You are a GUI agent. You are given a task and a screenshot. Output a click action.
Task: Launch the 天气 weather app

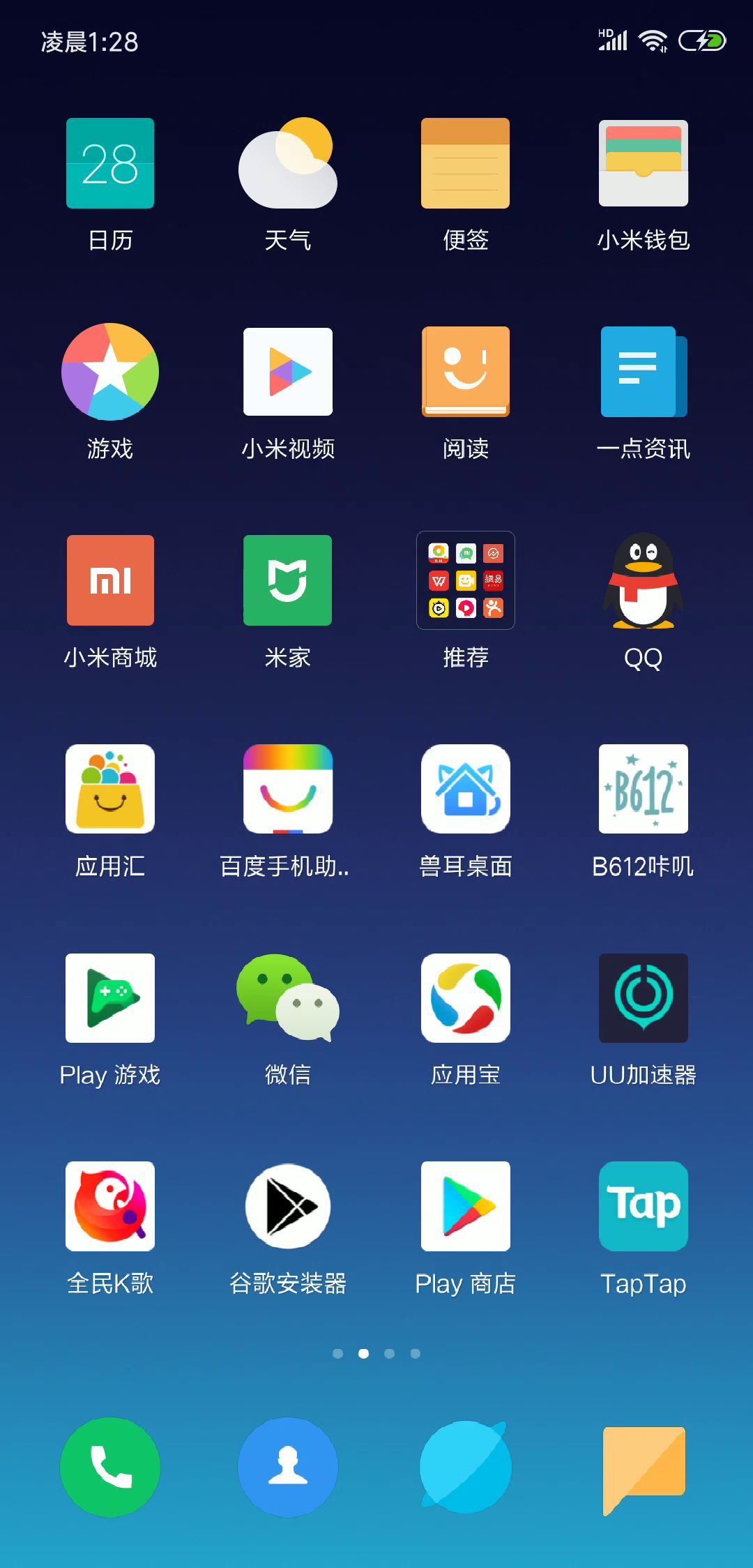288,163
